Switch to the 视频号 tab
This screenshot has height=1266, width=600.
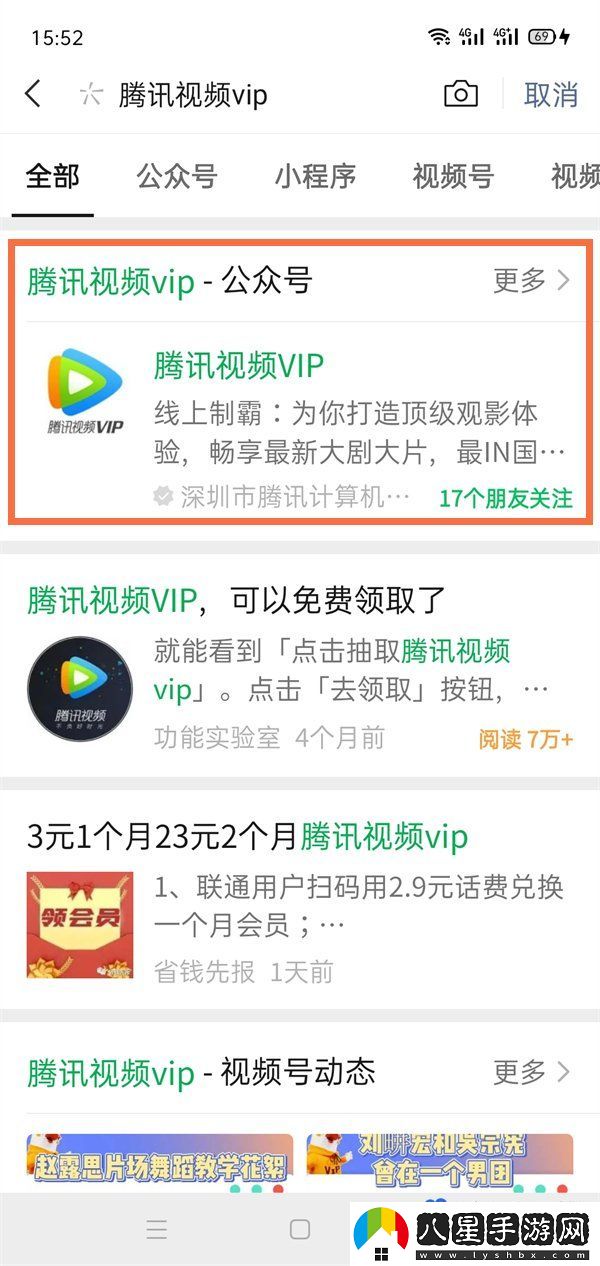[453, 177]
